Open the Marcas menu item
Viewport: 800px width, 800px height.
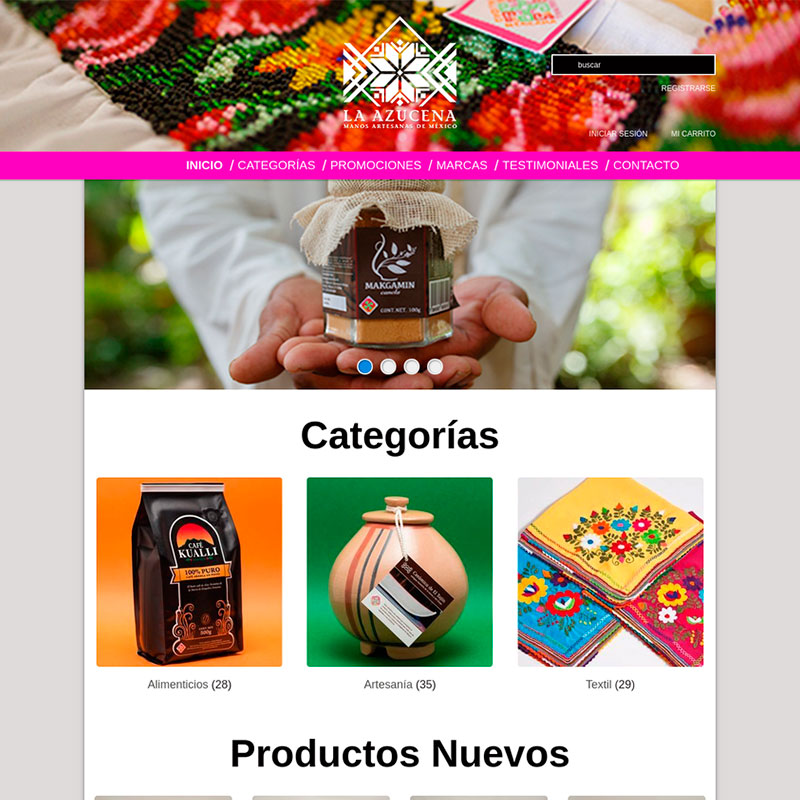[x=462, y=166]
